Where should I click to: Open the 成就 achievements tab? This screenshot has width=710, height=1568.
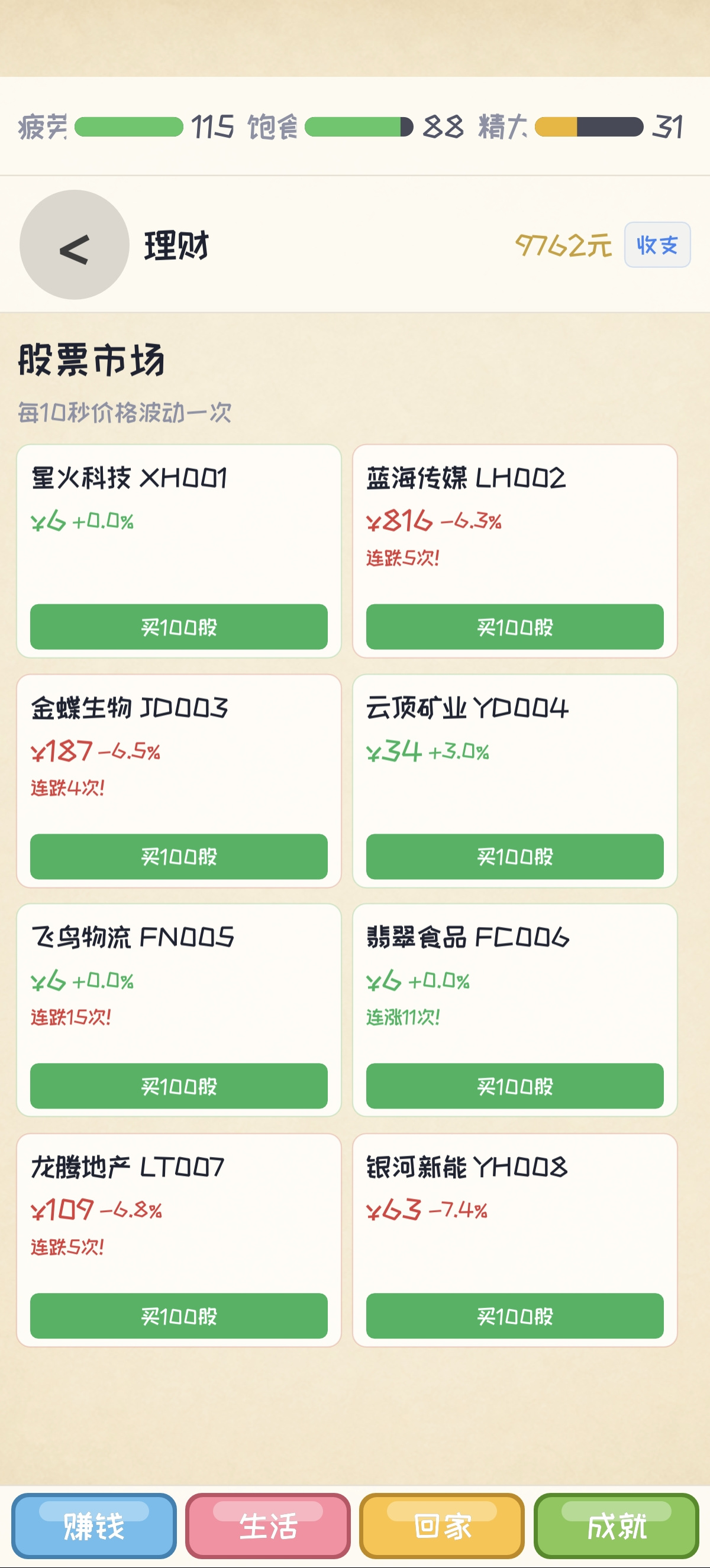coord(617,1526)
